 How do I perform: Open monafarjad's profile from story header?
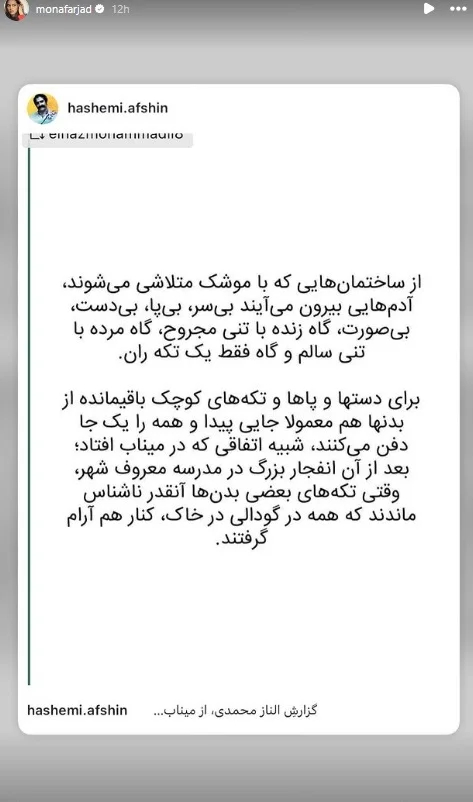(63, 9)
